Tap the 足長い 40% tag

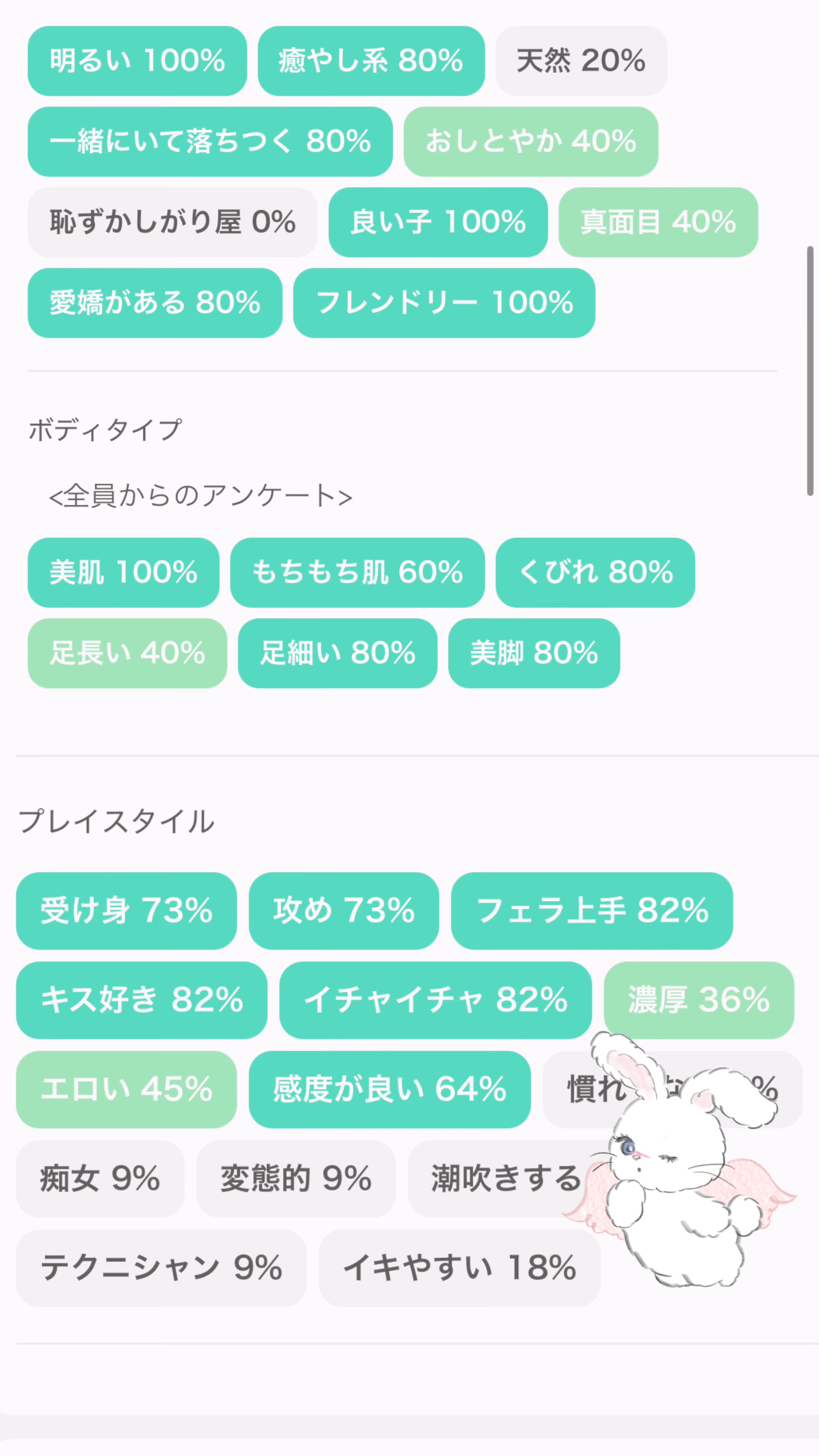127,653
